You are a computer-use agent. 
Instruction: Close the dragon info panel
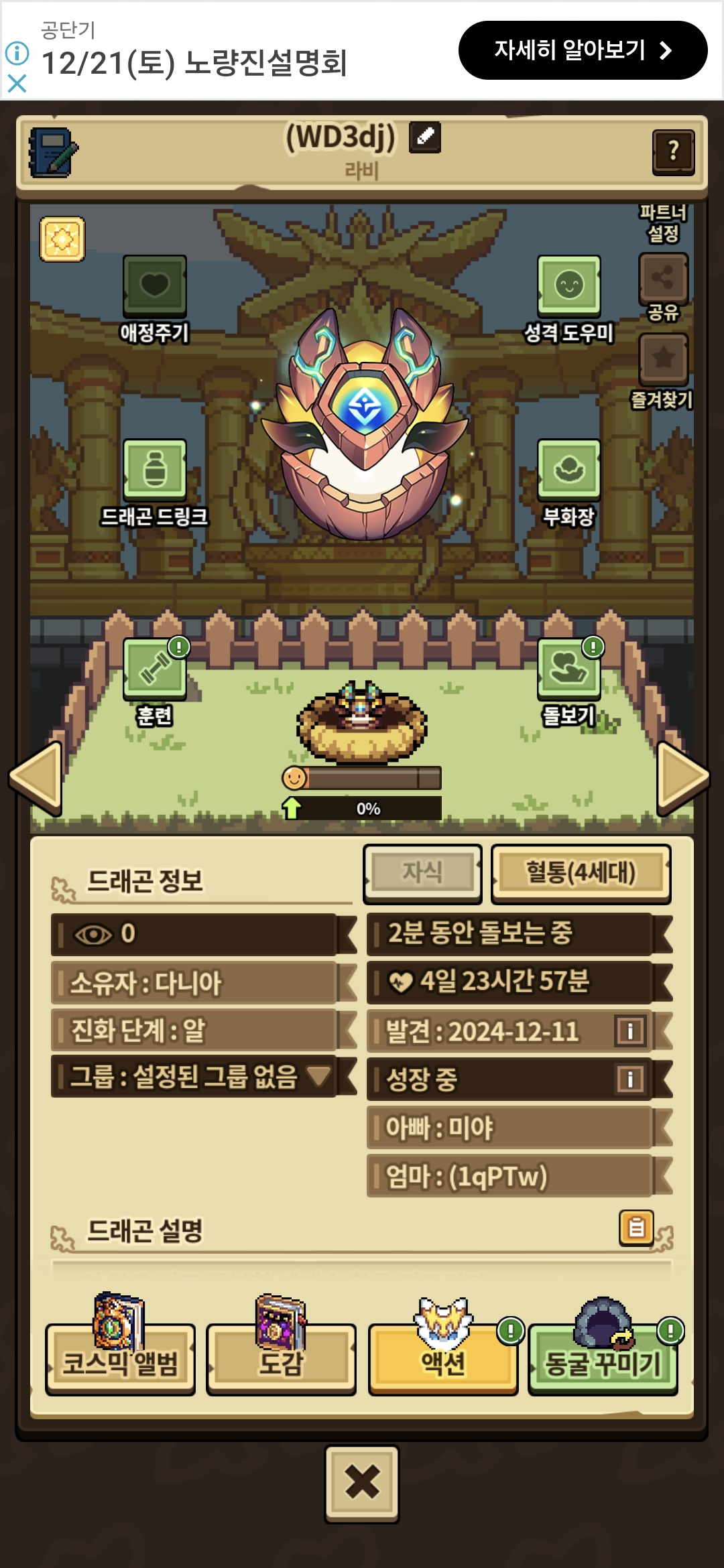[362, 1484]
